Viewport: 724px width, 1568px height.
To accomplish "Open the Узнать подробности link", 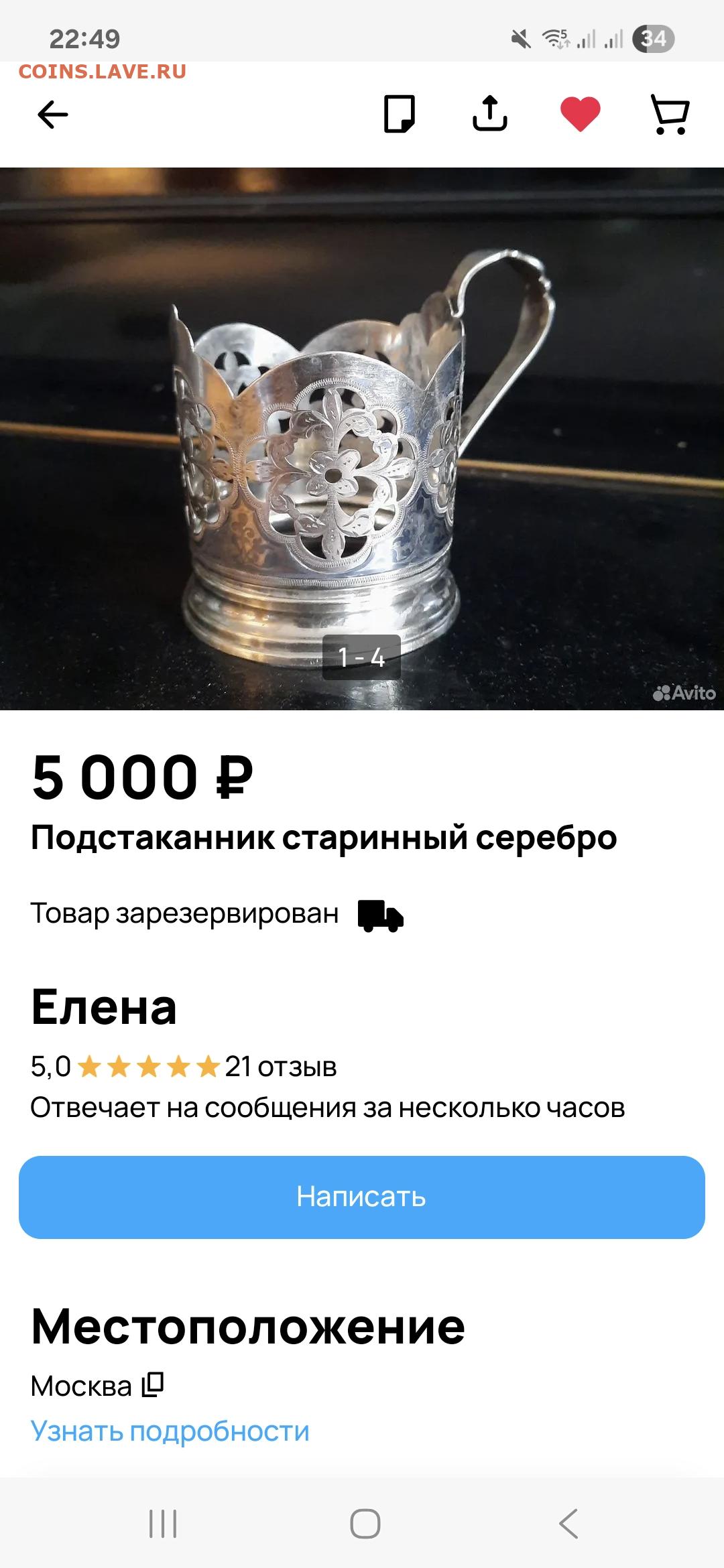I will [x=170, y=1431].
